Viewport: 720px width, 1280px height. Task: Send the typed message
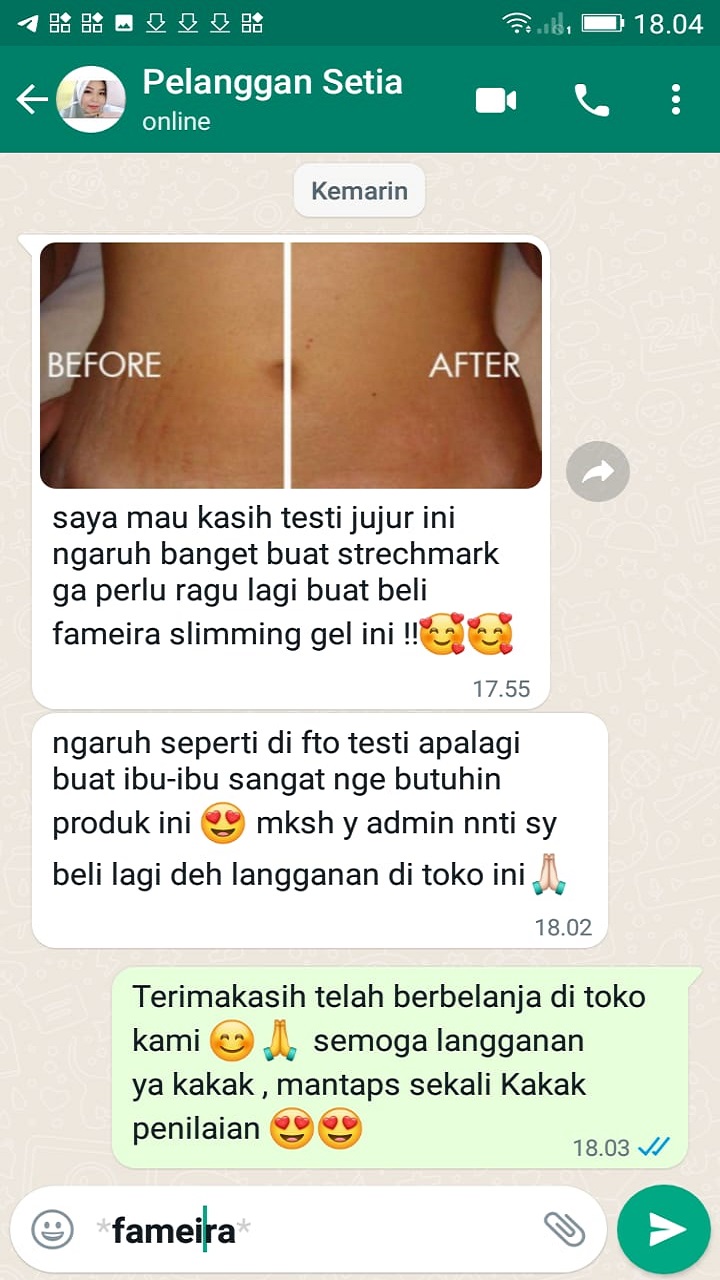pyautogui.click(x=664, y=1229)
